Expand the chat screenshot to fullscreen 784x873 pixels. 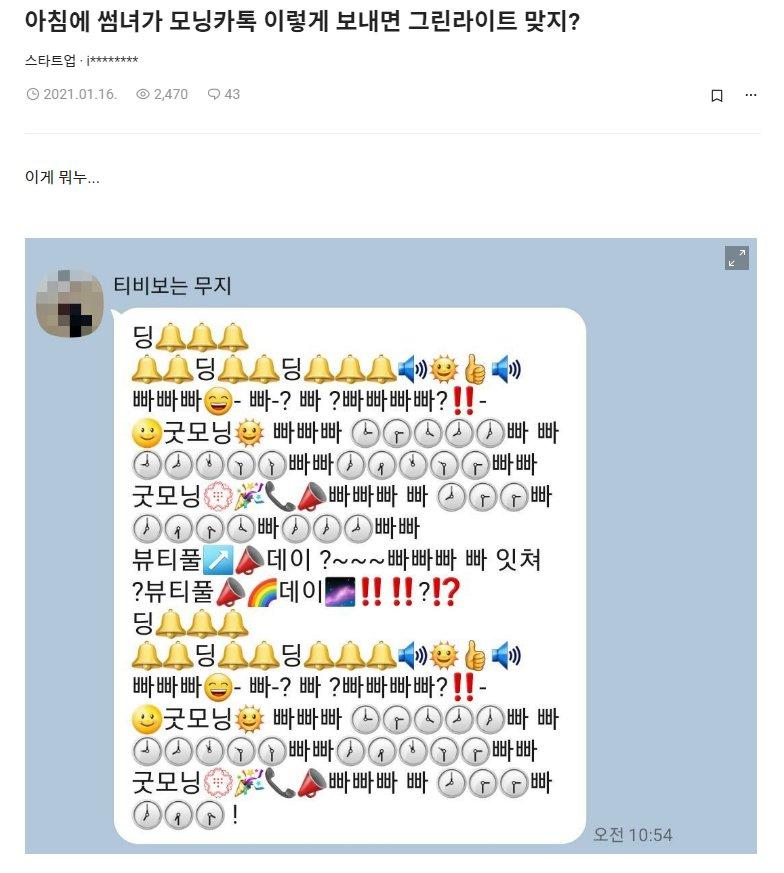coord(736,258)
